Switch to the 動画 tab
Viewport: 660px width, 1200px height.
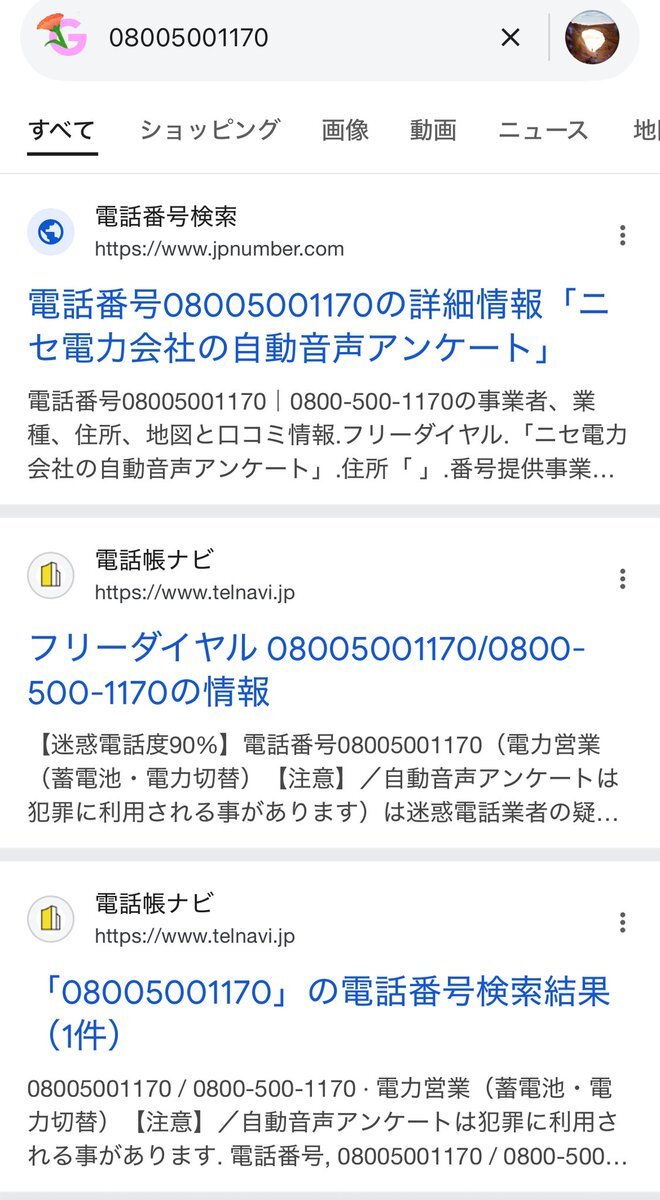[x=433, y=129]
